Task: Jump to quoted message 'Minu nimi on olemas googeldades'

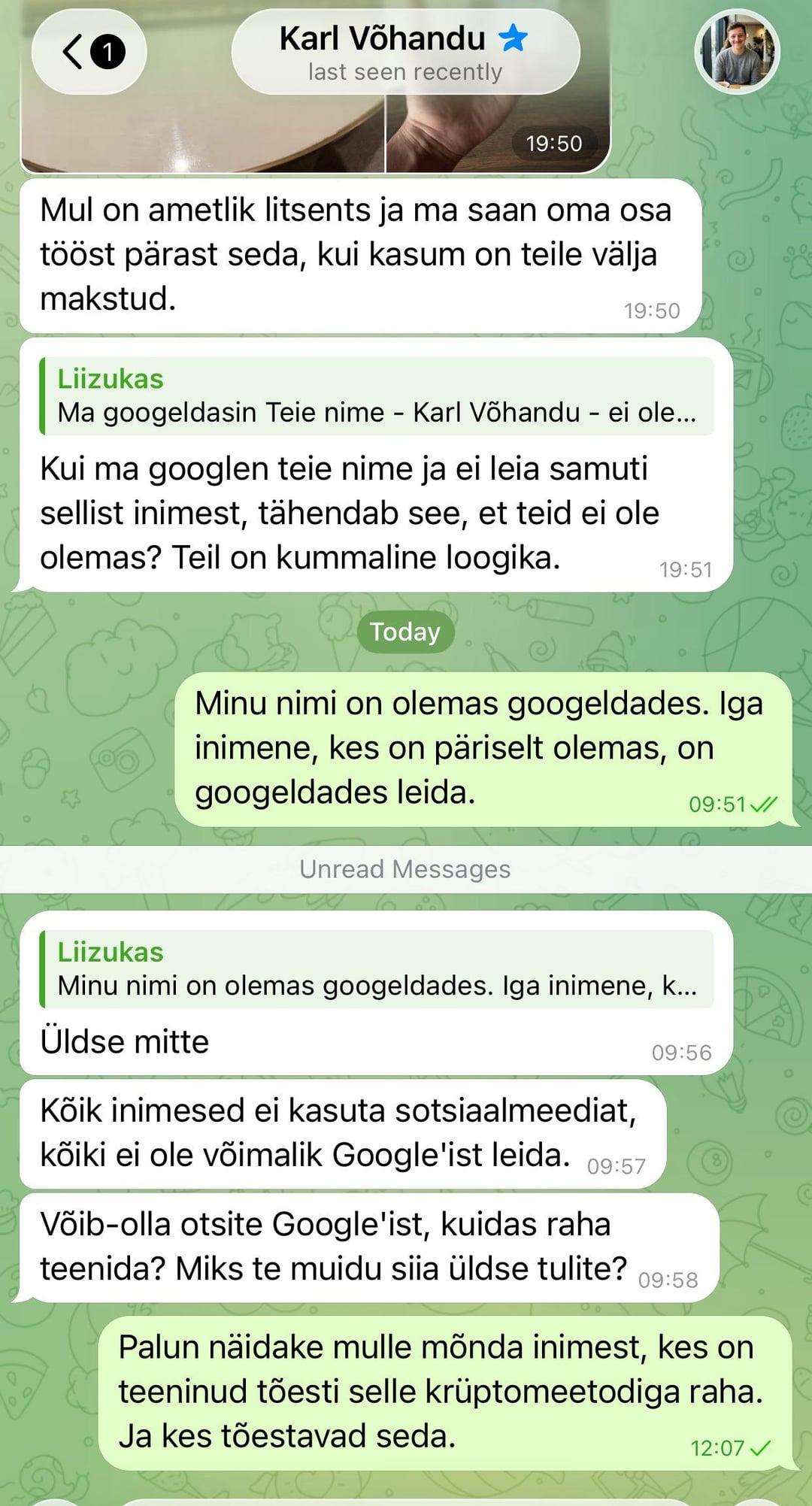Action: pyautogui.click(x=376, y=969)
